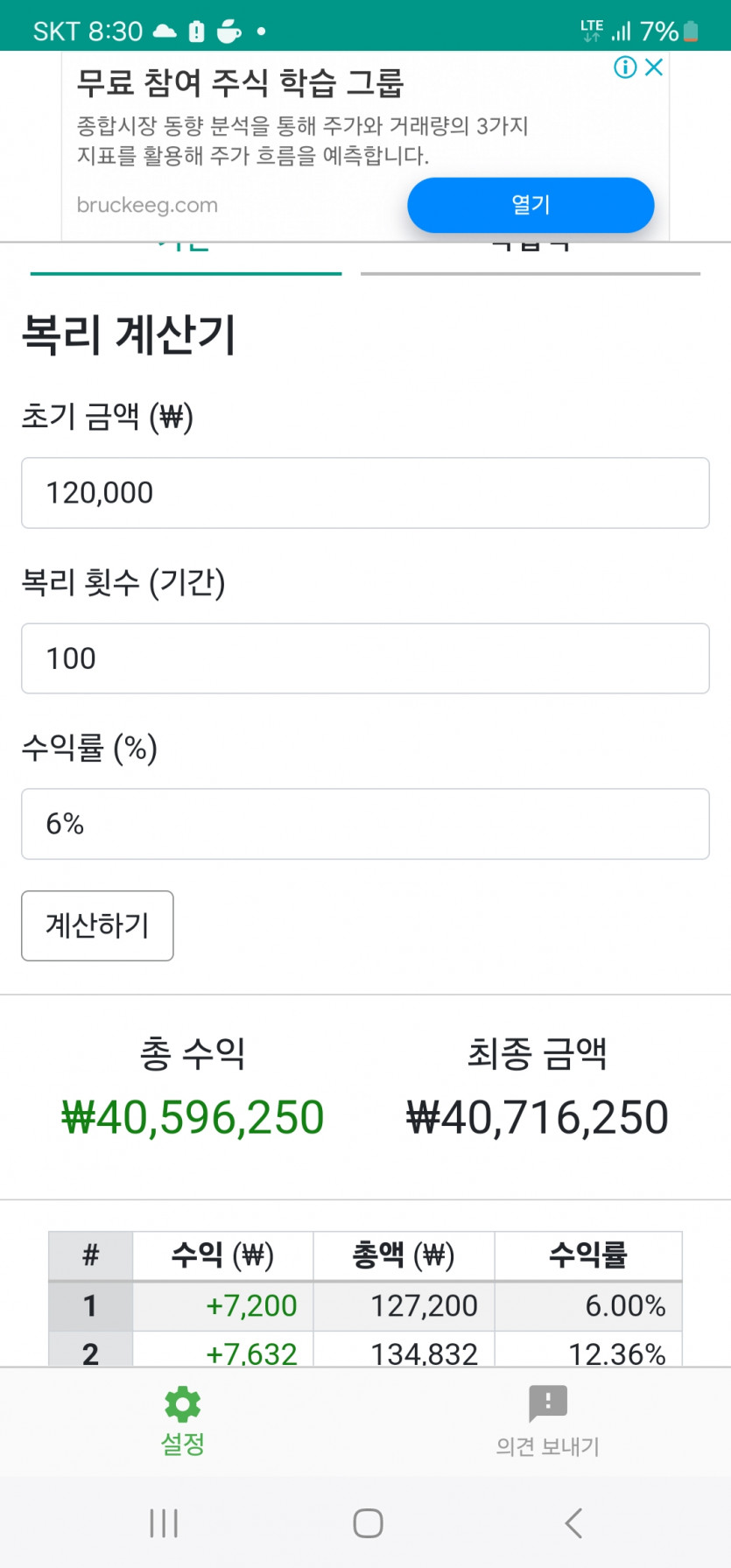
Task: Edit the return rate percent field
Action: [365, 824]
